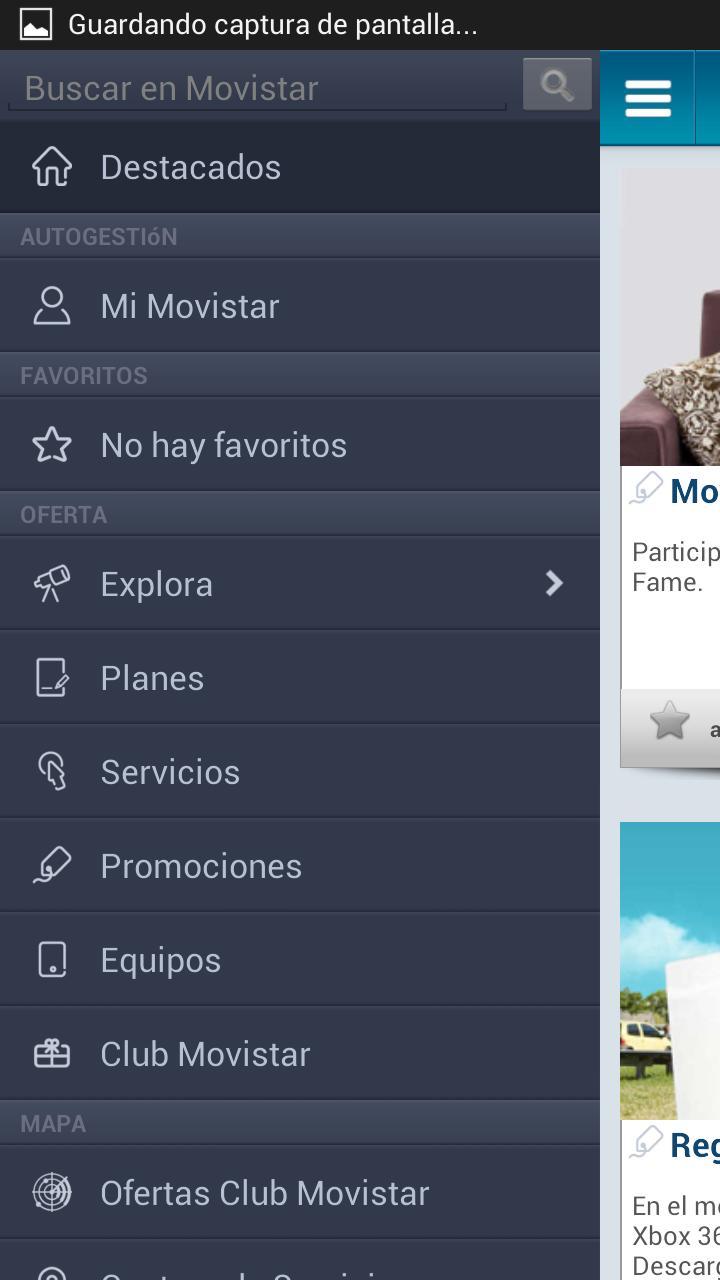This screenshot has height=1280, width=720.
Task: Open the Mi Movistar menu entry
Action: (189, 305)
